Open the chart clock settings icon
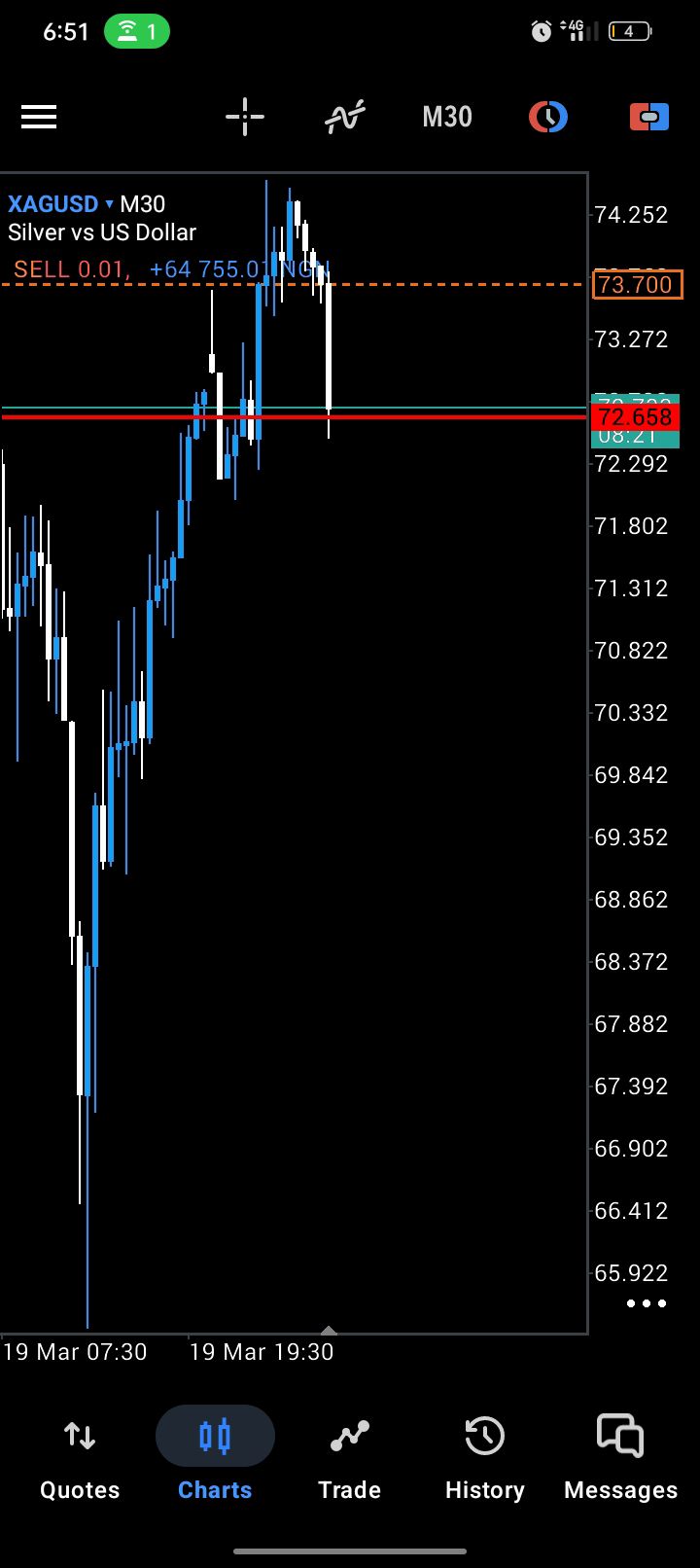The width and height of the screenshot is (700, 1568). [x=548, y=118]
